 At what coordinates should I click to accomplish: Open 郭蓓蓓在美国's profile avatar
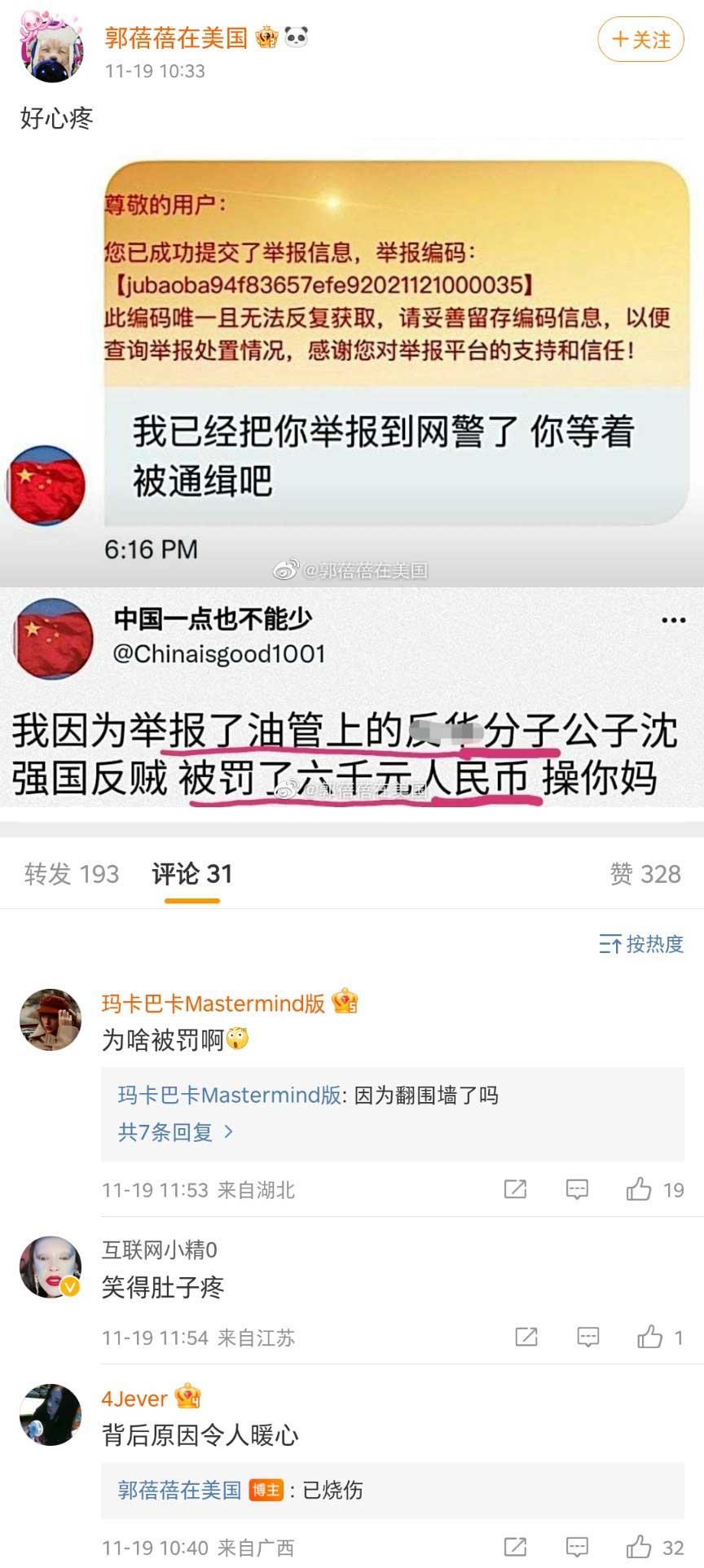pos(52,47)
